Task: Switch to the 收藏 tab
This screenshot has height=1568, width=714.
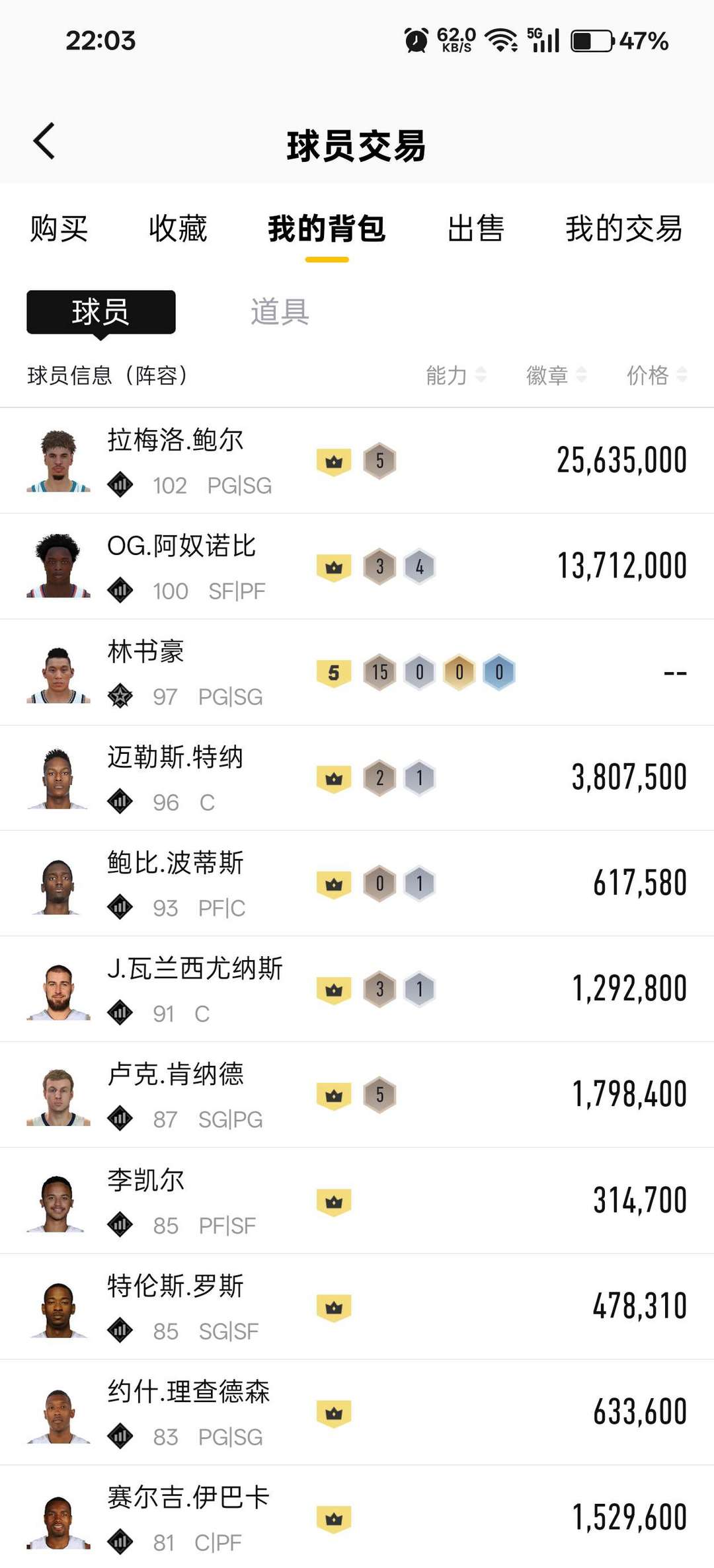Action: click(x=178, y=229)
